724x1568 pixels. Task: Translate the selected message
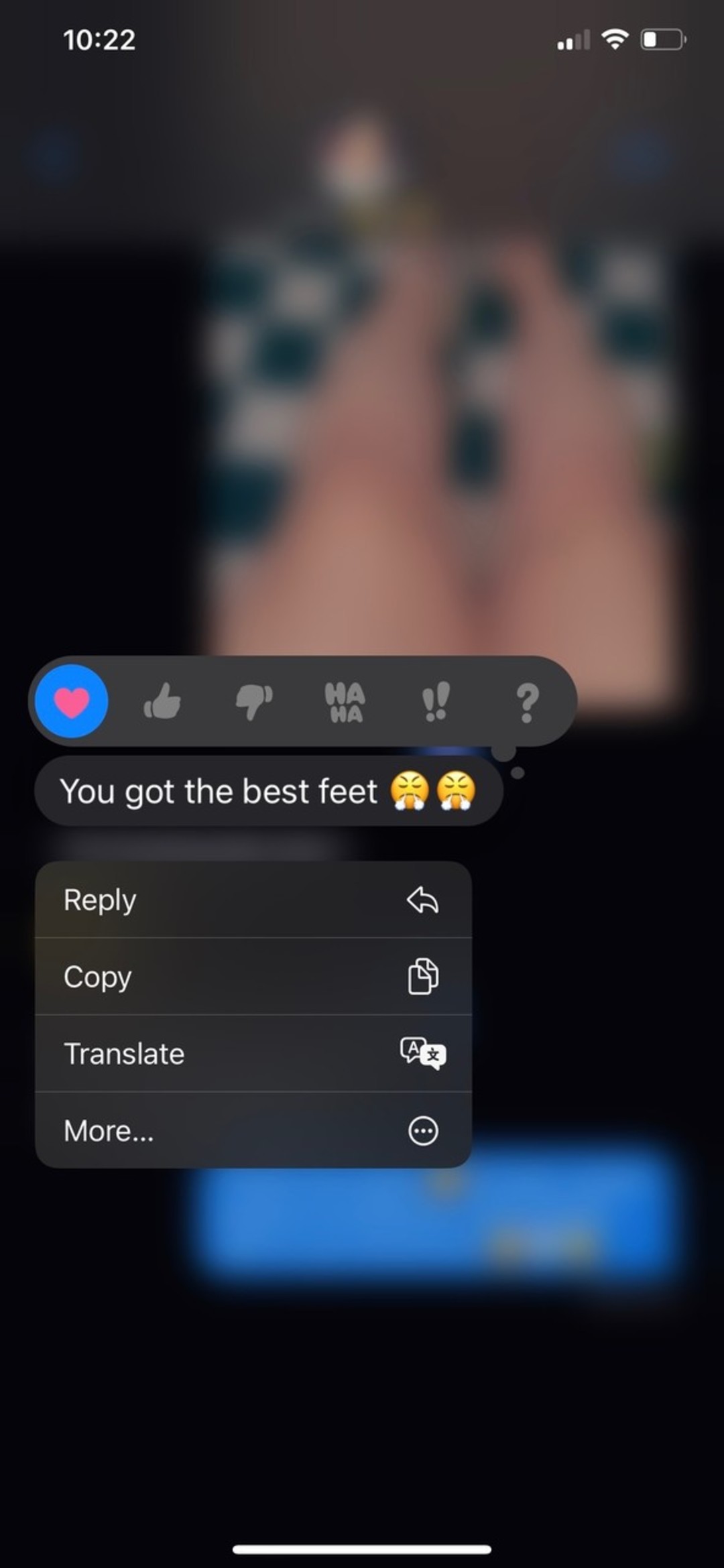(x=253, y=1054)
